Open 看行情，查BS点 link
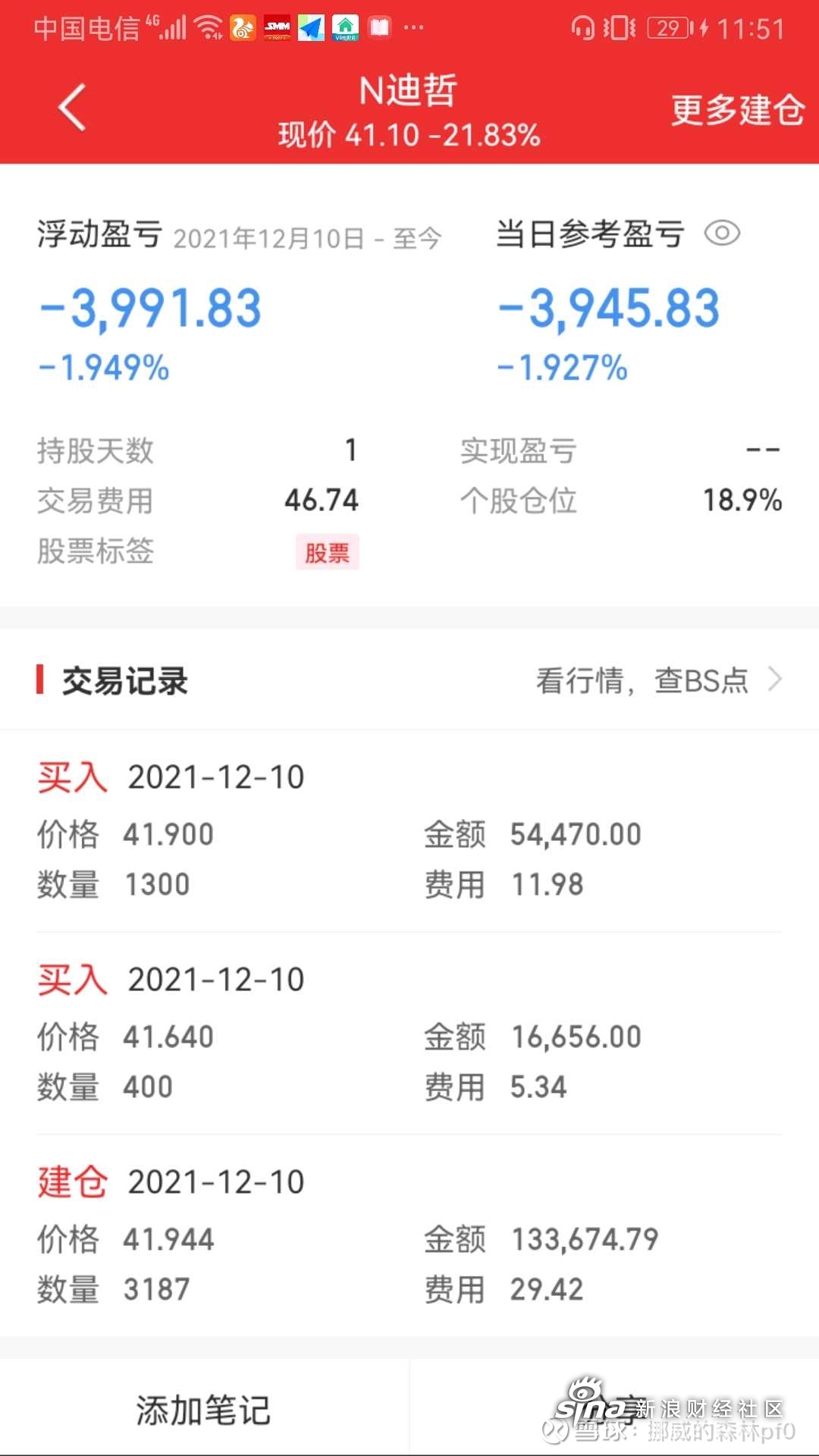 click(659, 680)
